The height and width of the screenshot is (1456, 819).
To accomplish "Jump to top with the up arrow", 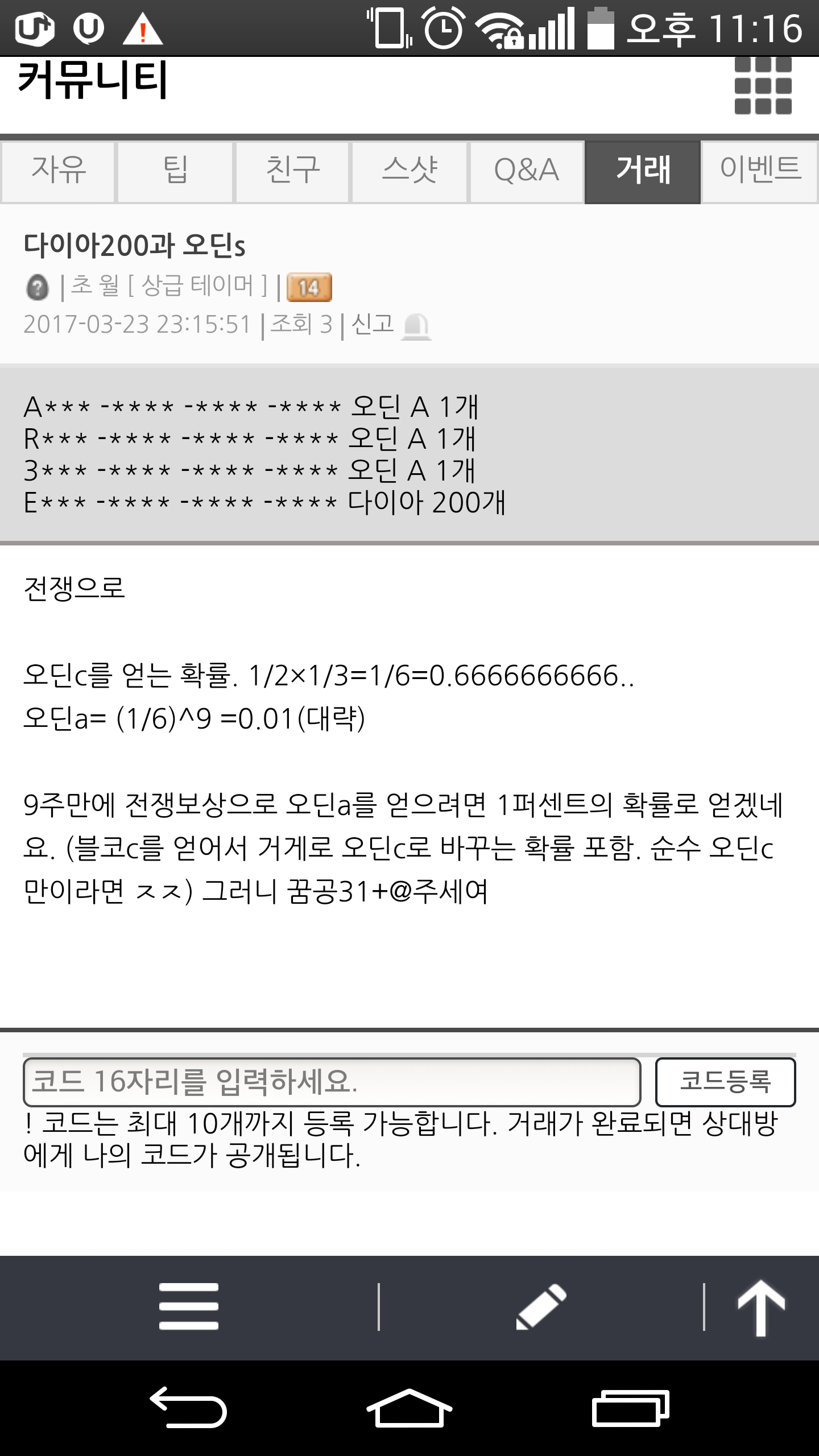I will point(761,1306).
